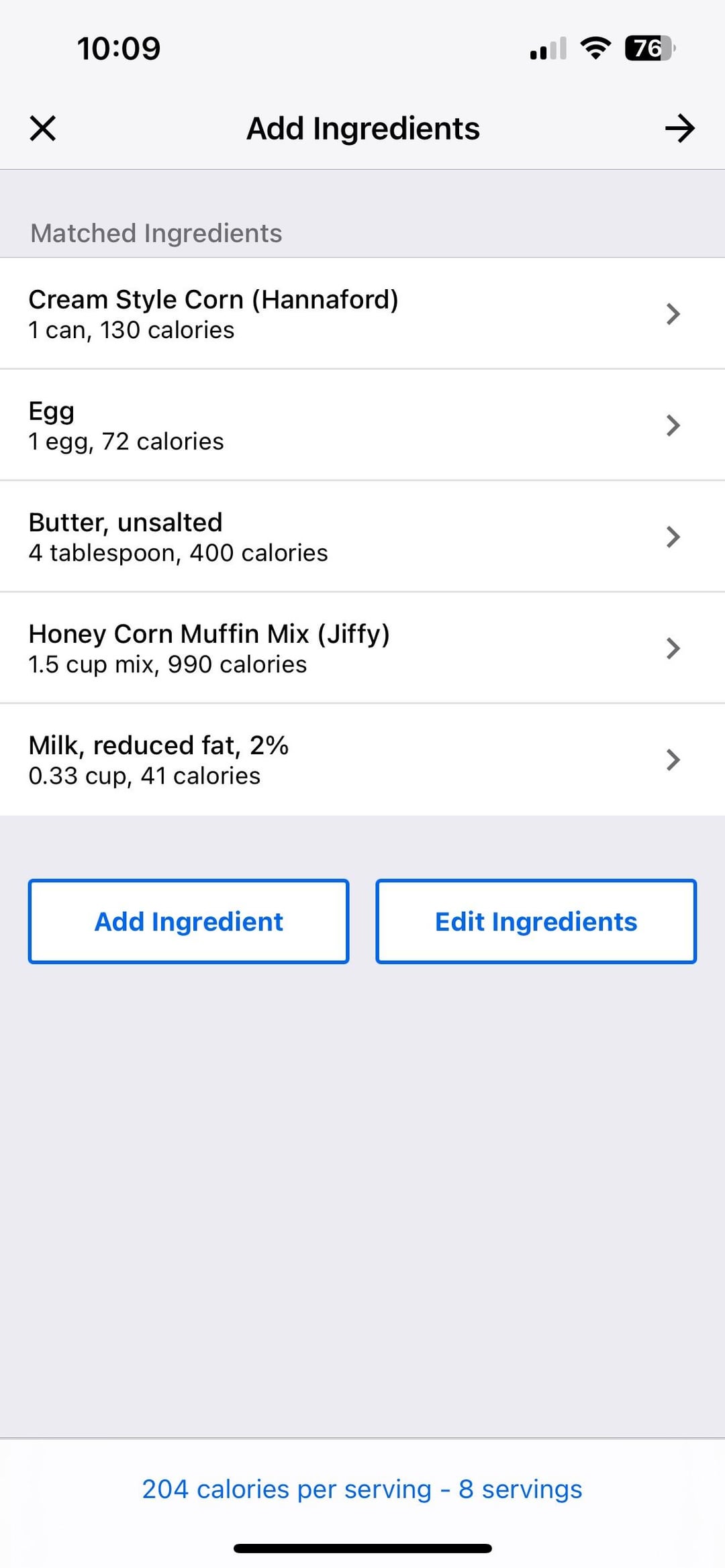Tap the Add Ingredient button
This screenshot has width=725, height=1568.
click(x=189, y=921)
